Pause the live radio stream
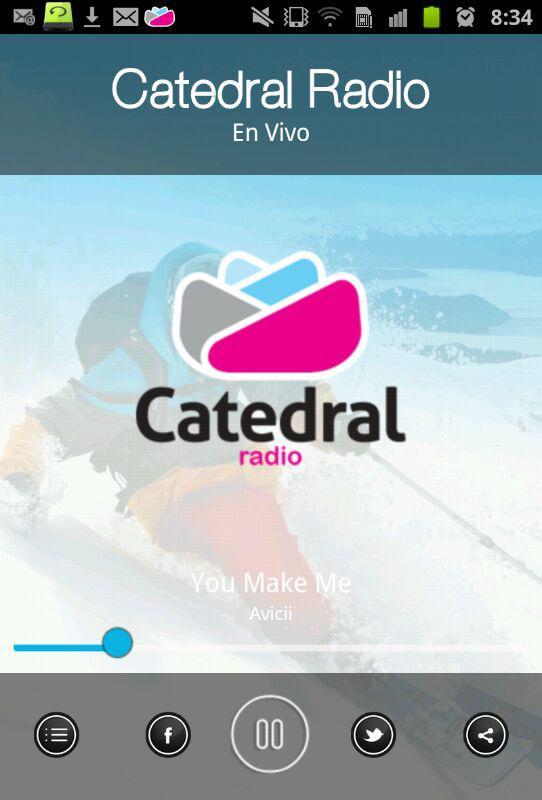The width and height of the screenshot is (542, 800). [269, 734]
